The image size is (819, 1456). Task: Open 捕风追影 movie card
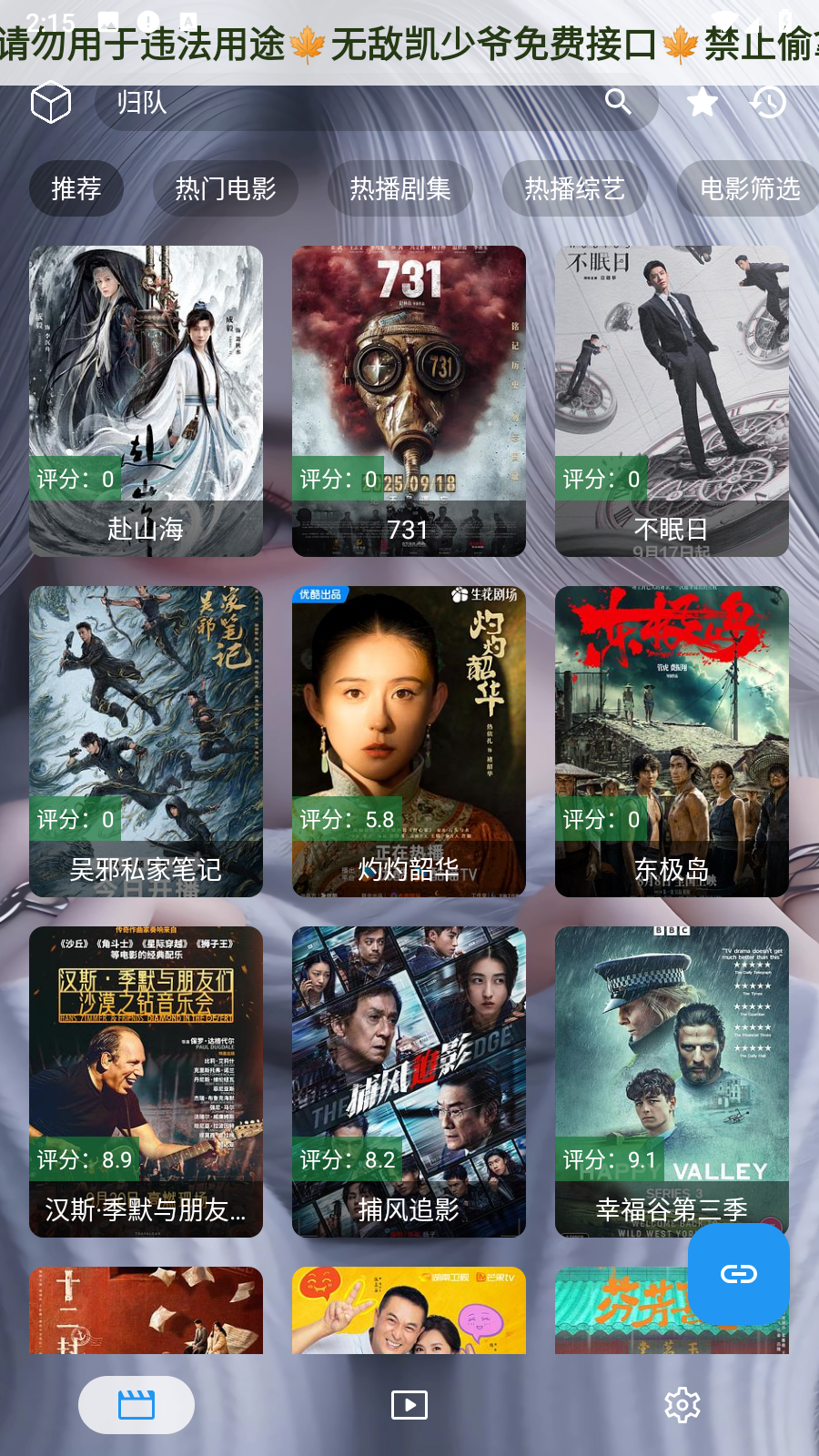(x=409, y=1081)
